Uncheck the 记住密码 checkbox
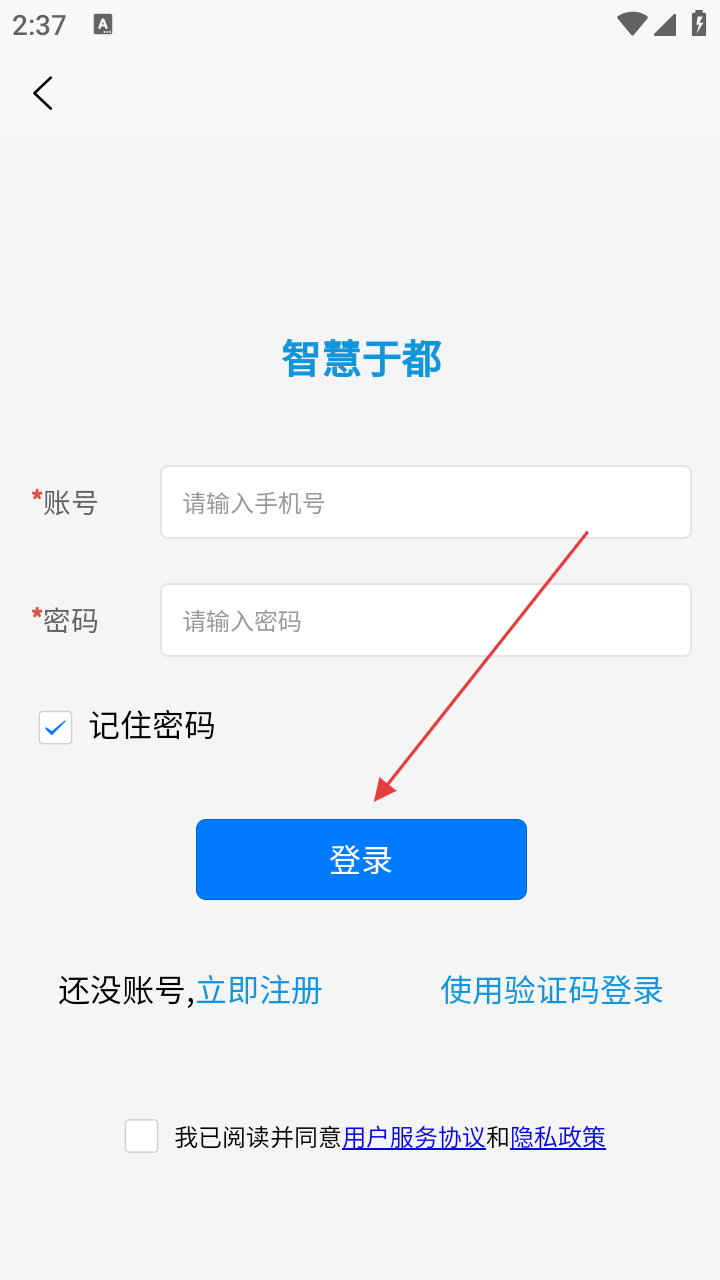Image resolution: width=720 pixels, height=1280 pixels. (55, 727)
